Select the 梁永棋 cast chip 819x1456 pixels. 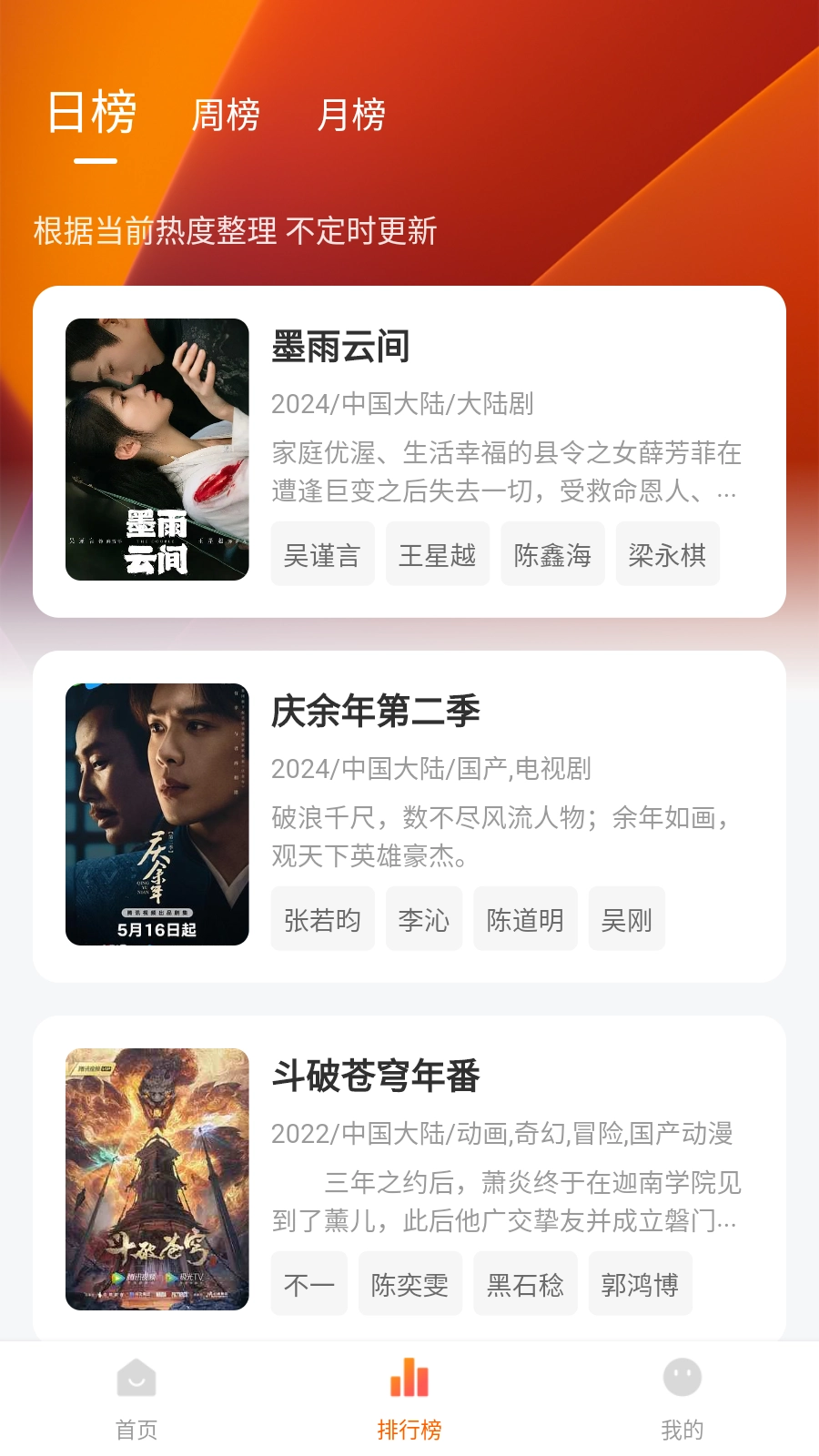[x=667, y=554]
